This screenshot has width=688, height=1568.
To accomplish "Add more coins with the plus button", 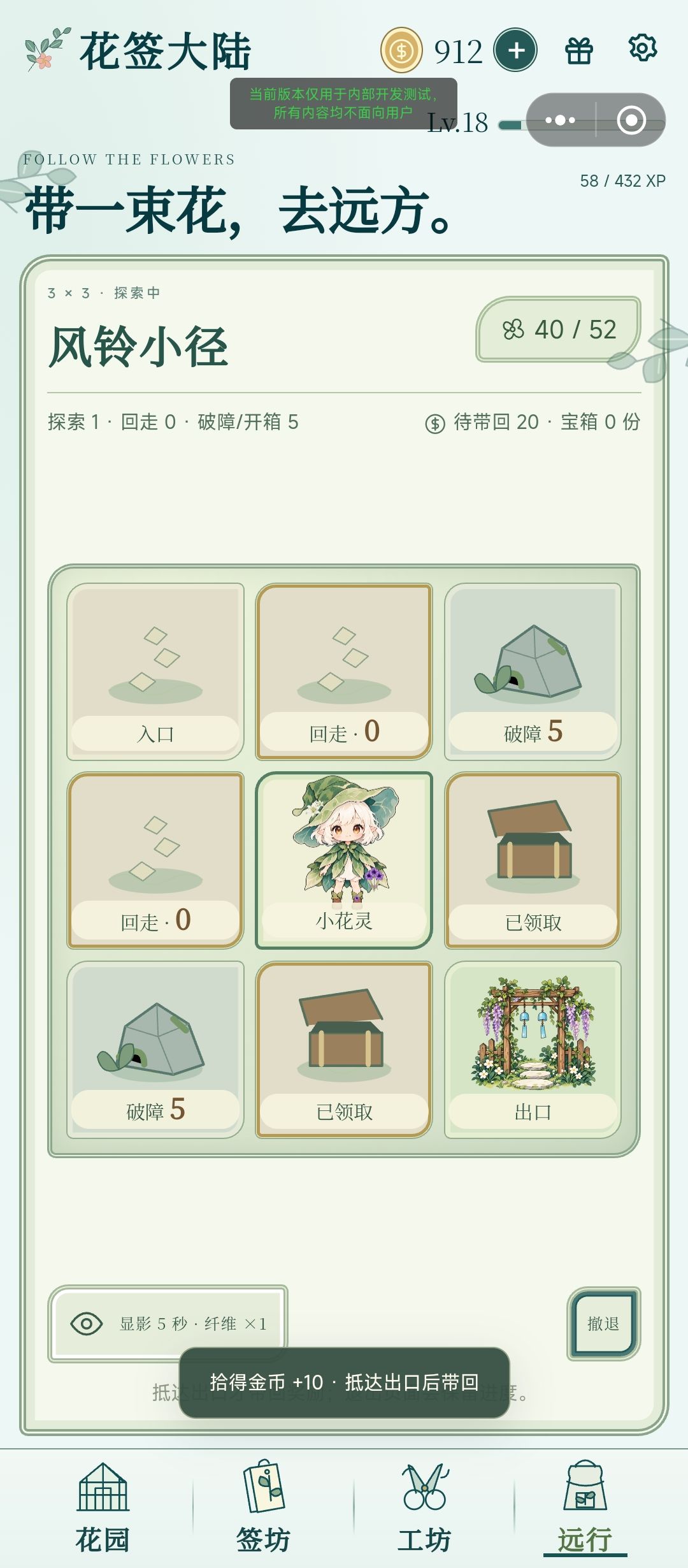I will tap(515, 50).
